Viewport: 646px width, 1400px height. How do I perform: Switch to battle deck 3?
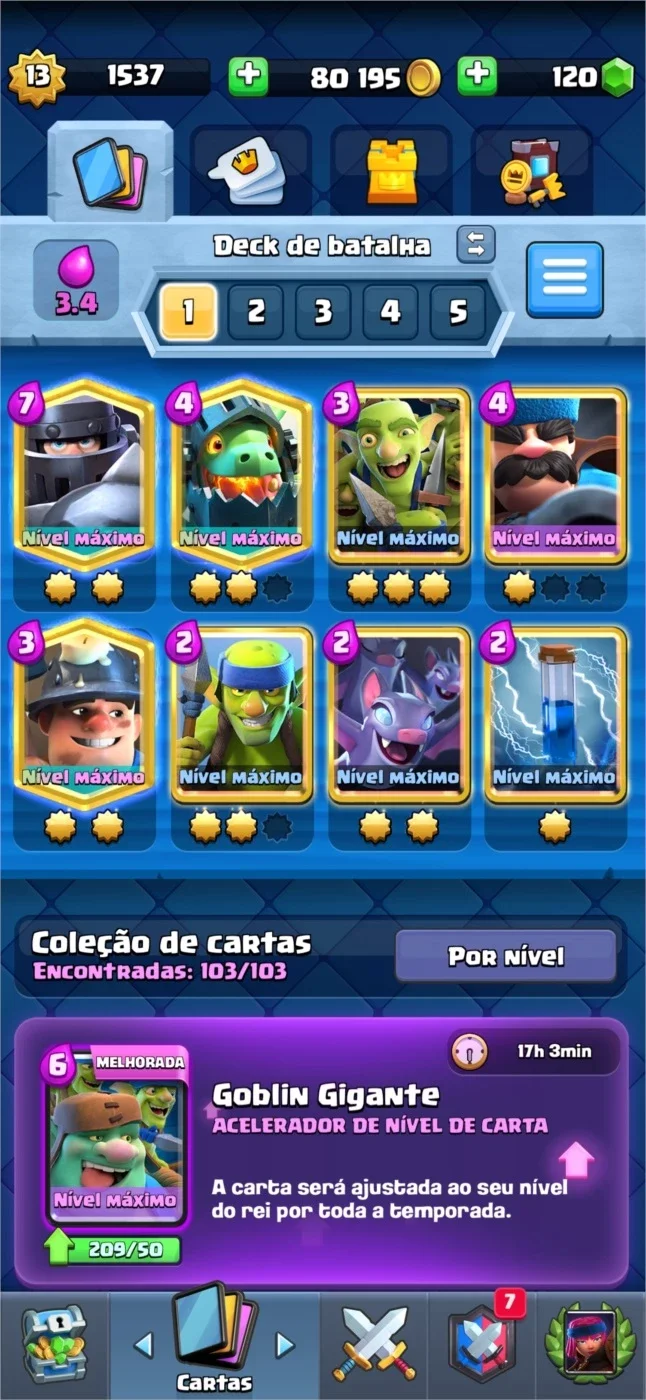(x=323, y=312)
